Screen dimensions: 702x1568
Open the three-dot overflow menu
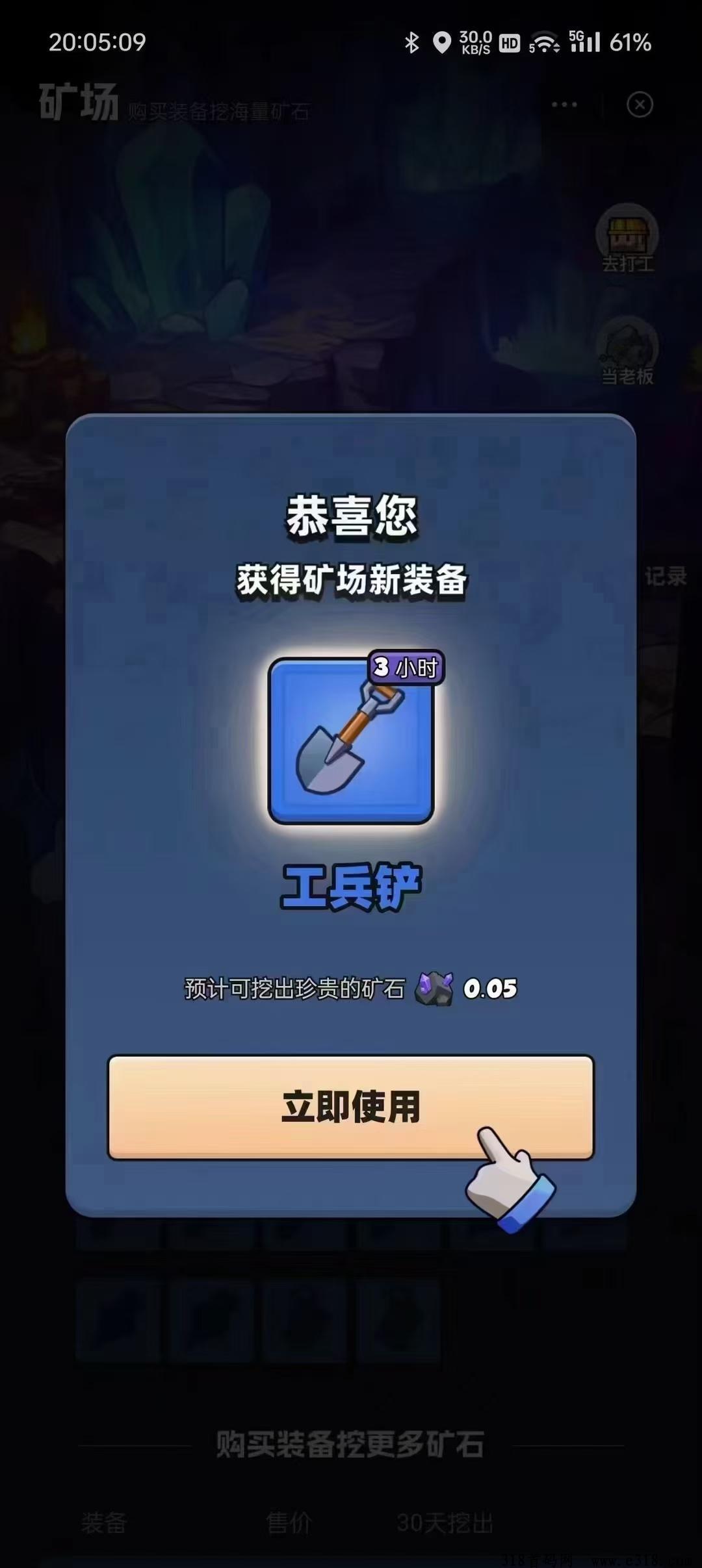[564, 105]
